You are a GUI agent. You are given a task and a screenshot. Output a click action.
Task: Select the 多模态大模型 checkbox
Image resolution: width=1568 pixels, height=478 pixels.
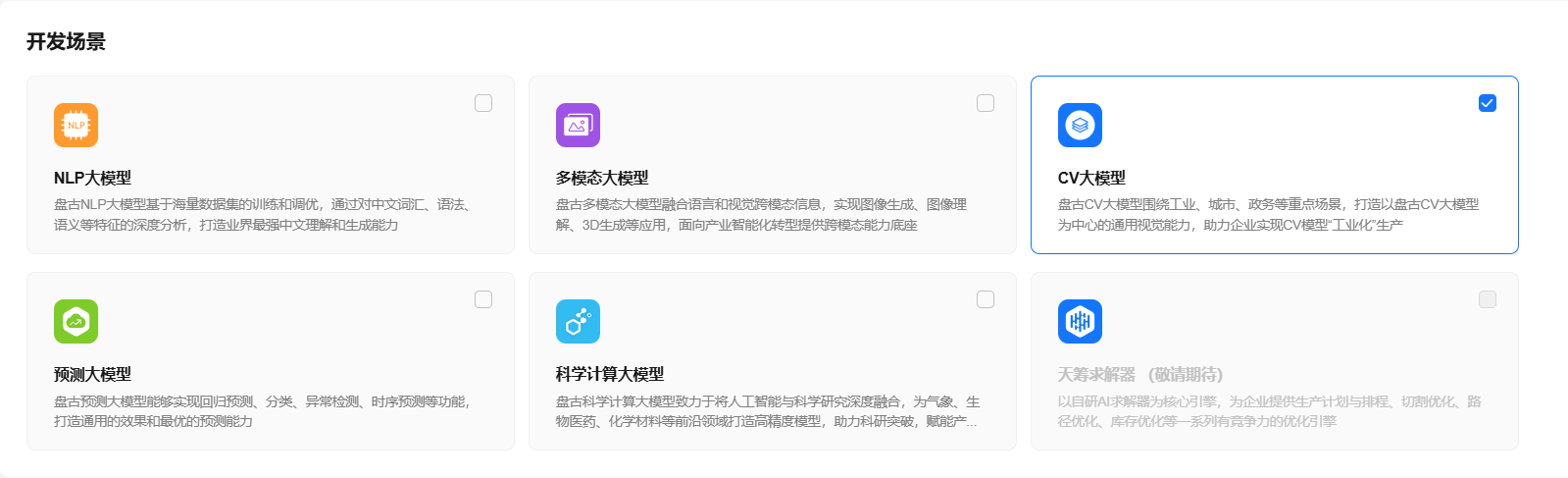pos(986,103)
